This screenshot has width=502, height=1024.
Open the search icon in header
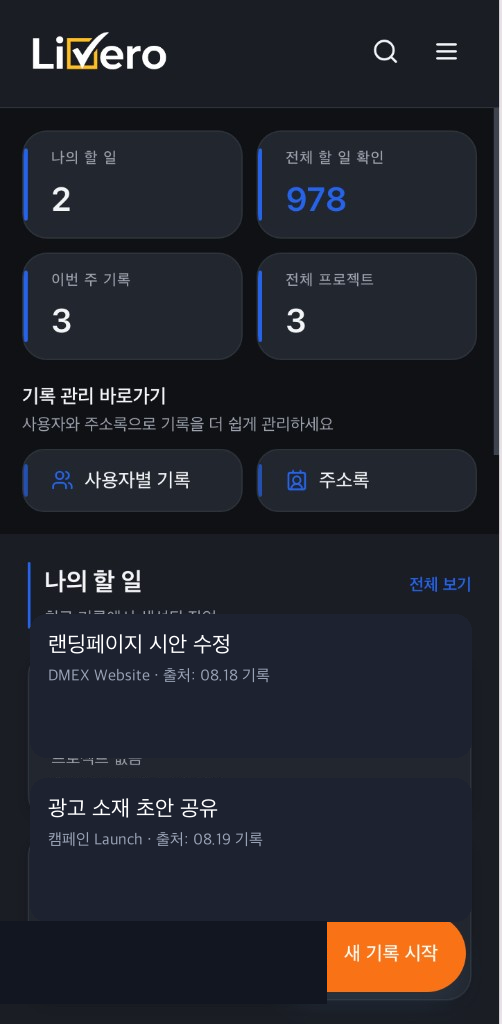[x=385, y=52]
